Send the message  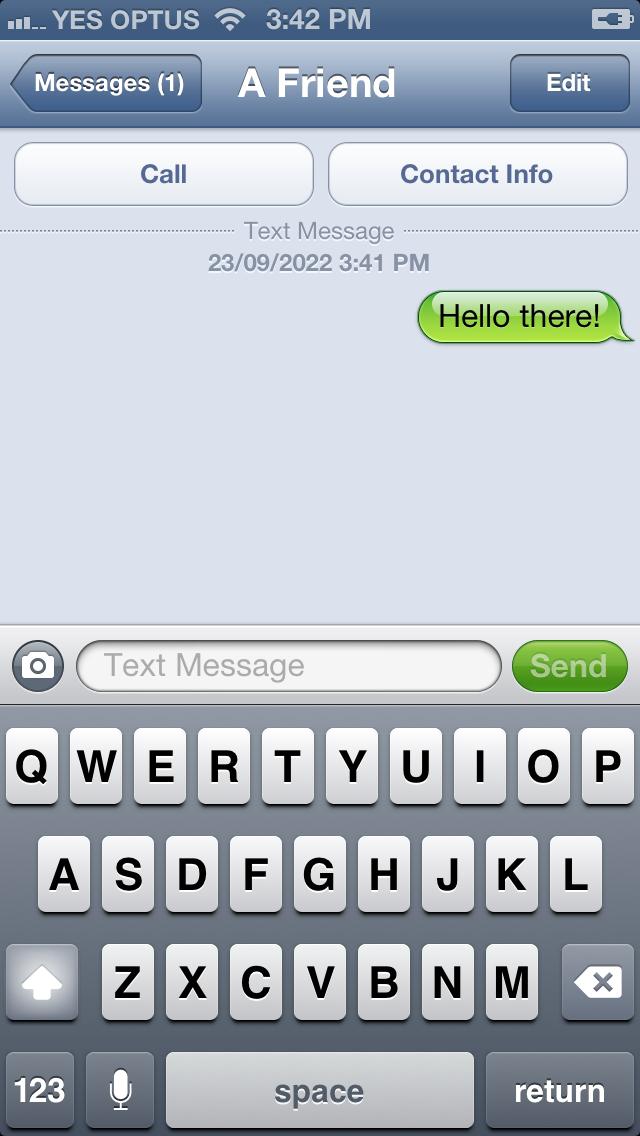[569, 666]
